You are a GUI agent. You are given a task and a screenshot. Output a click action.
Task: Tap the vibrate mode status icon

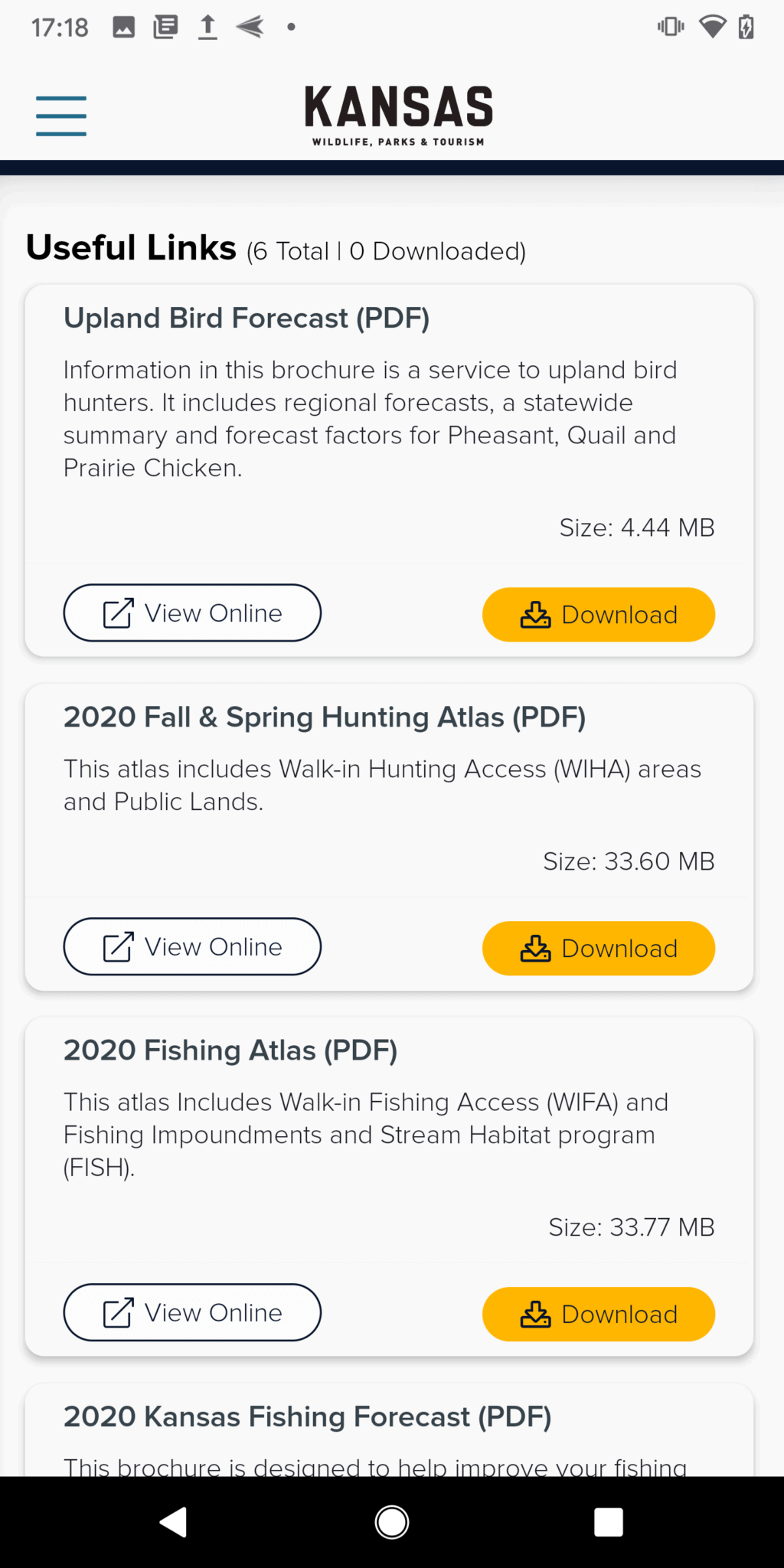click(670, 25)
